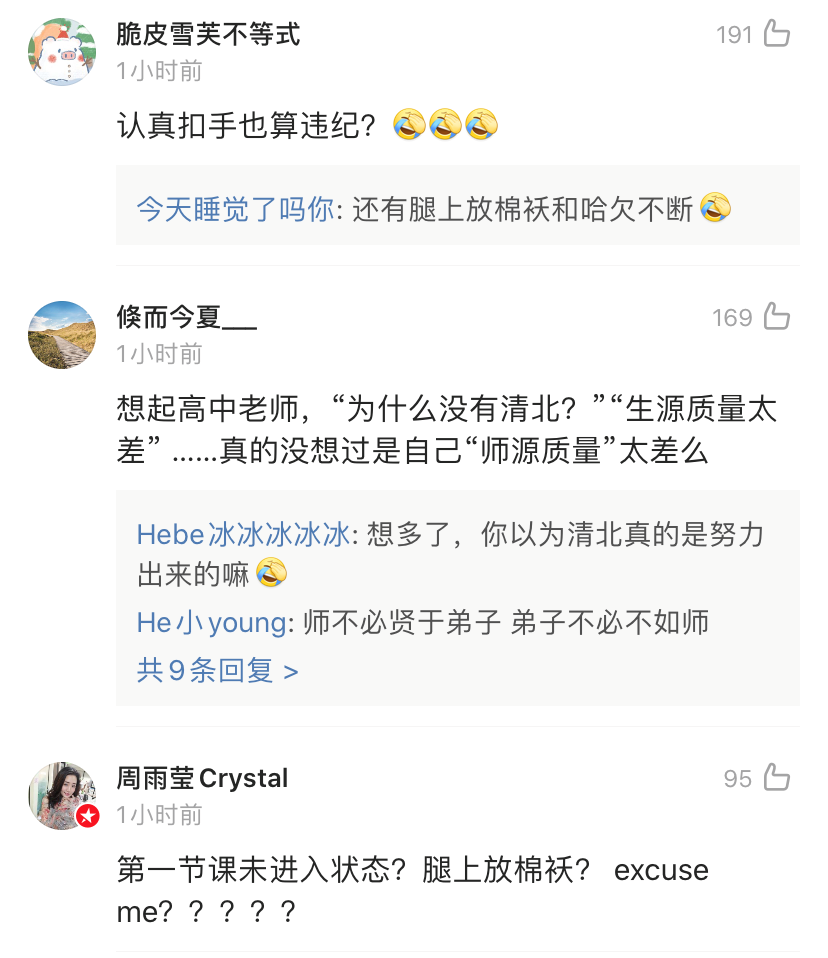The height and width of the screenshot is (958, 828).
Task: Like the comment by 脆皮雪芙不等式
Action: click(x=777, y=35)
